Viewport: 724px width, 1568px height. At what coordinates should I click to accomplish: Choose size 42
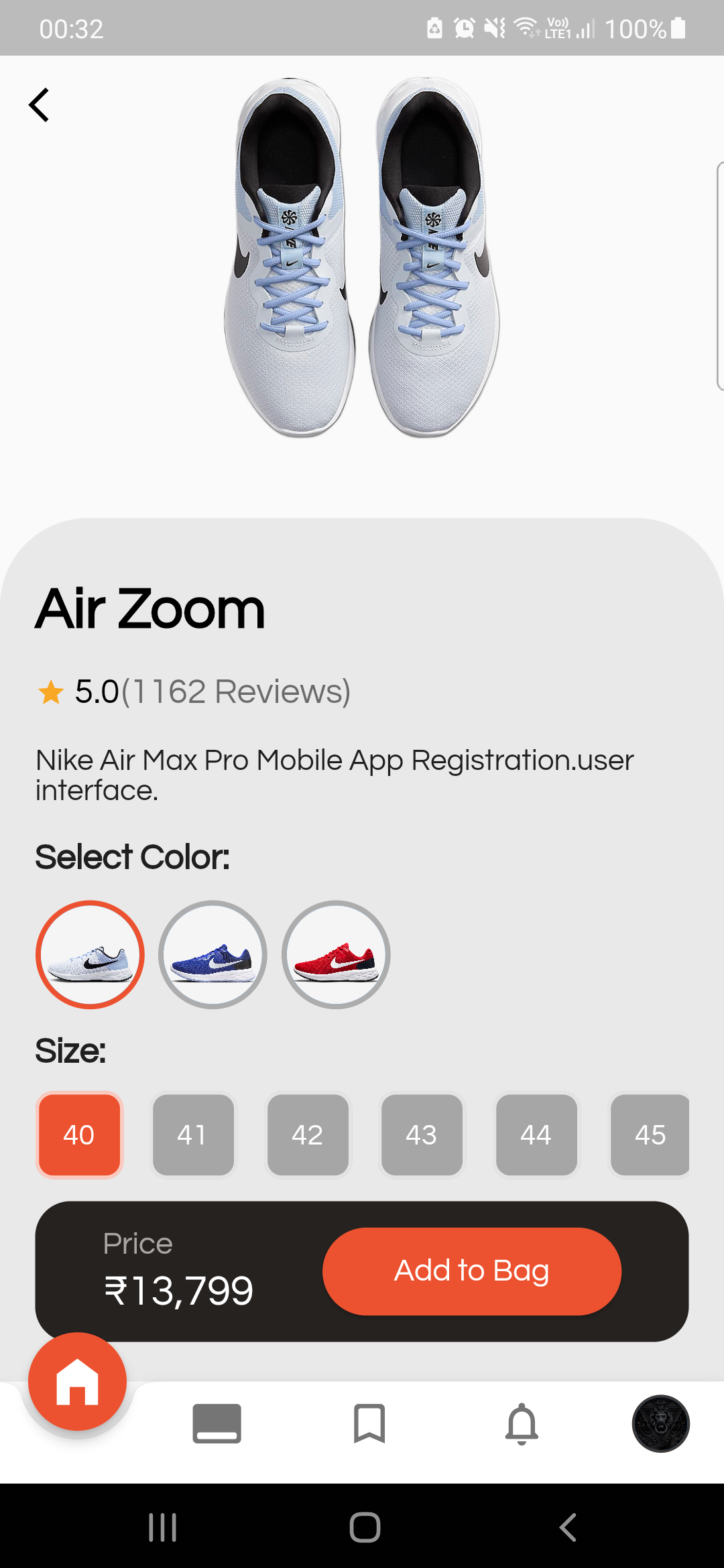(308, 1134)
